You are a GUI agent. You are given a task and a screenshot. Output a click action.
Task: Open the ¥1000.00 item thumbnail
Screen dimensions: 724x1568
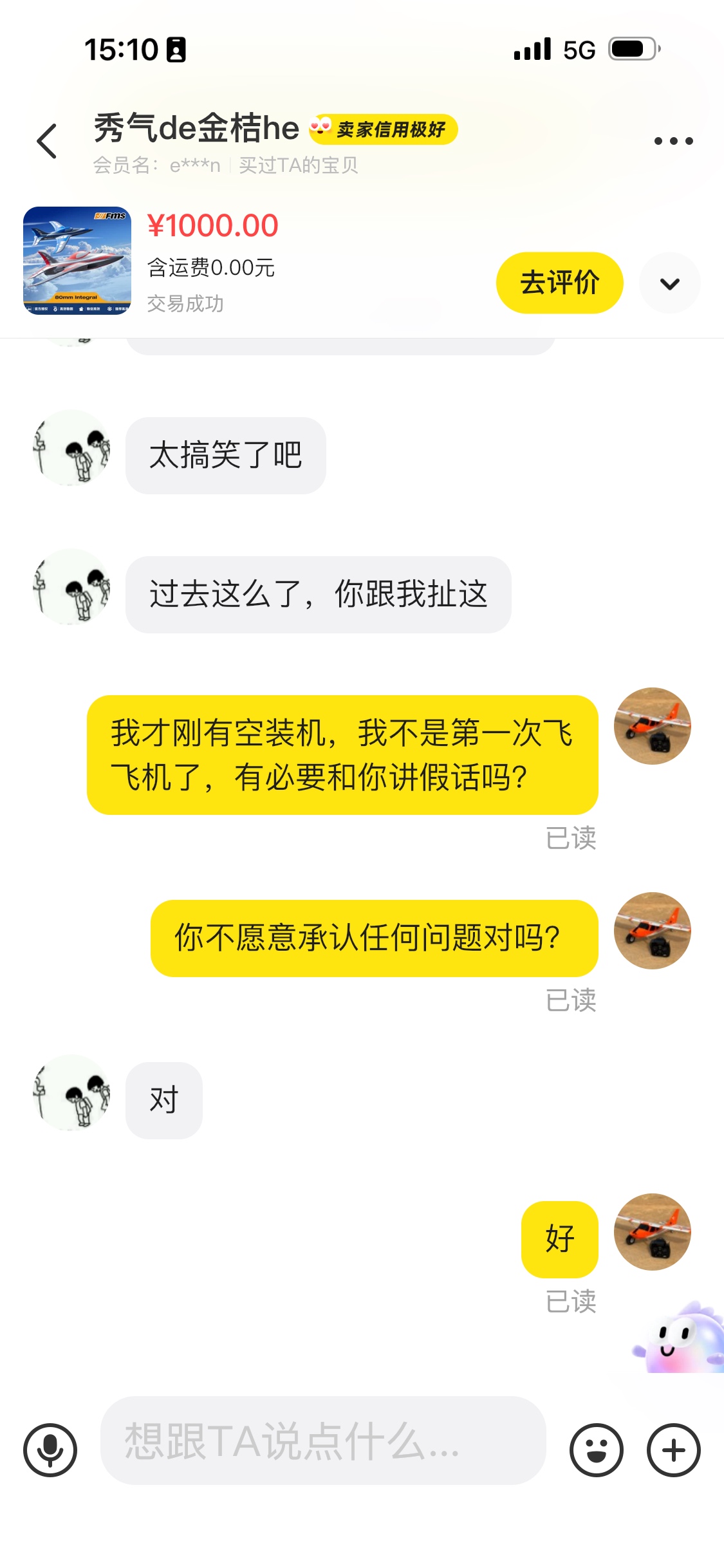tap(77, 261)
